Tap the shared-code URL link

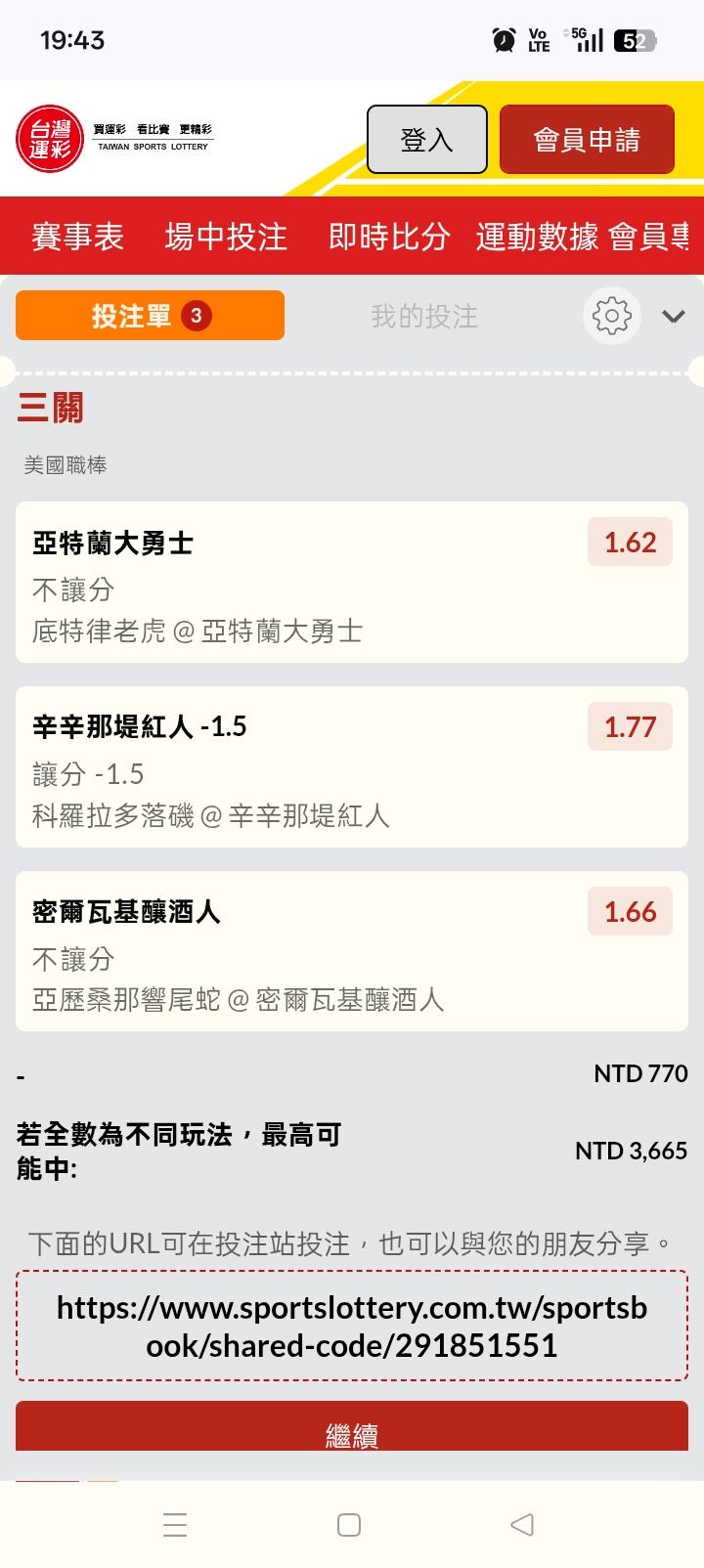[352, 1327]
